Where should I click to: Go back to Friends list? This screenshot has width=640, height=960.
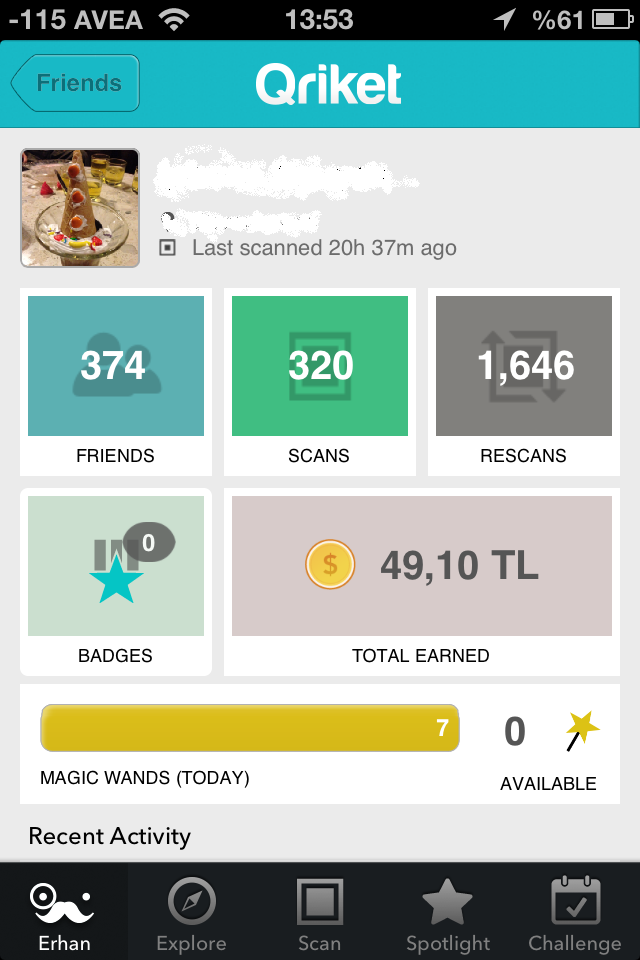pos(76,83)
